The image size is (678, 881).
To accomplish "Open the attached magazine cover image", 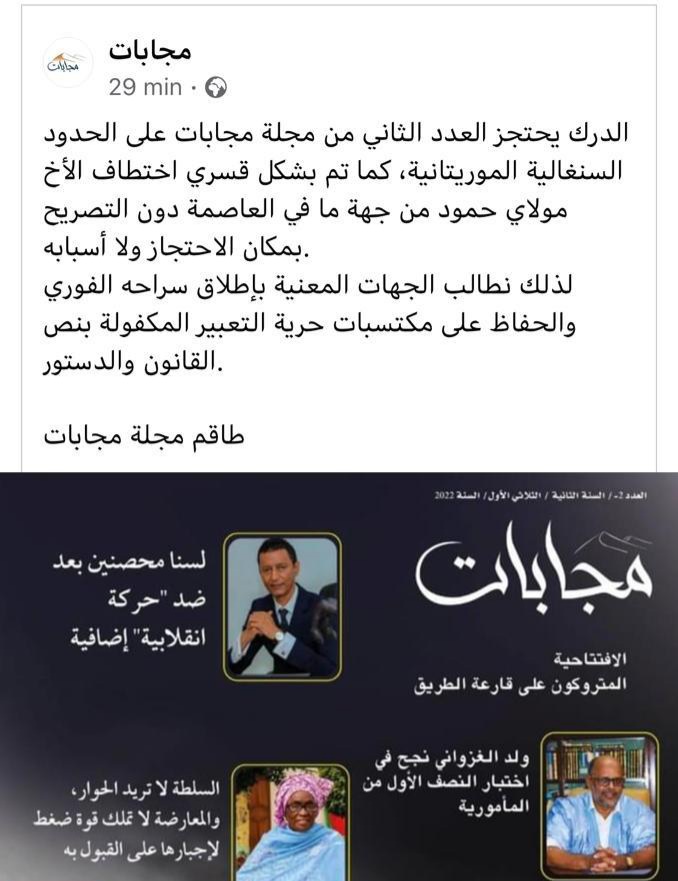I will [340, 675].
